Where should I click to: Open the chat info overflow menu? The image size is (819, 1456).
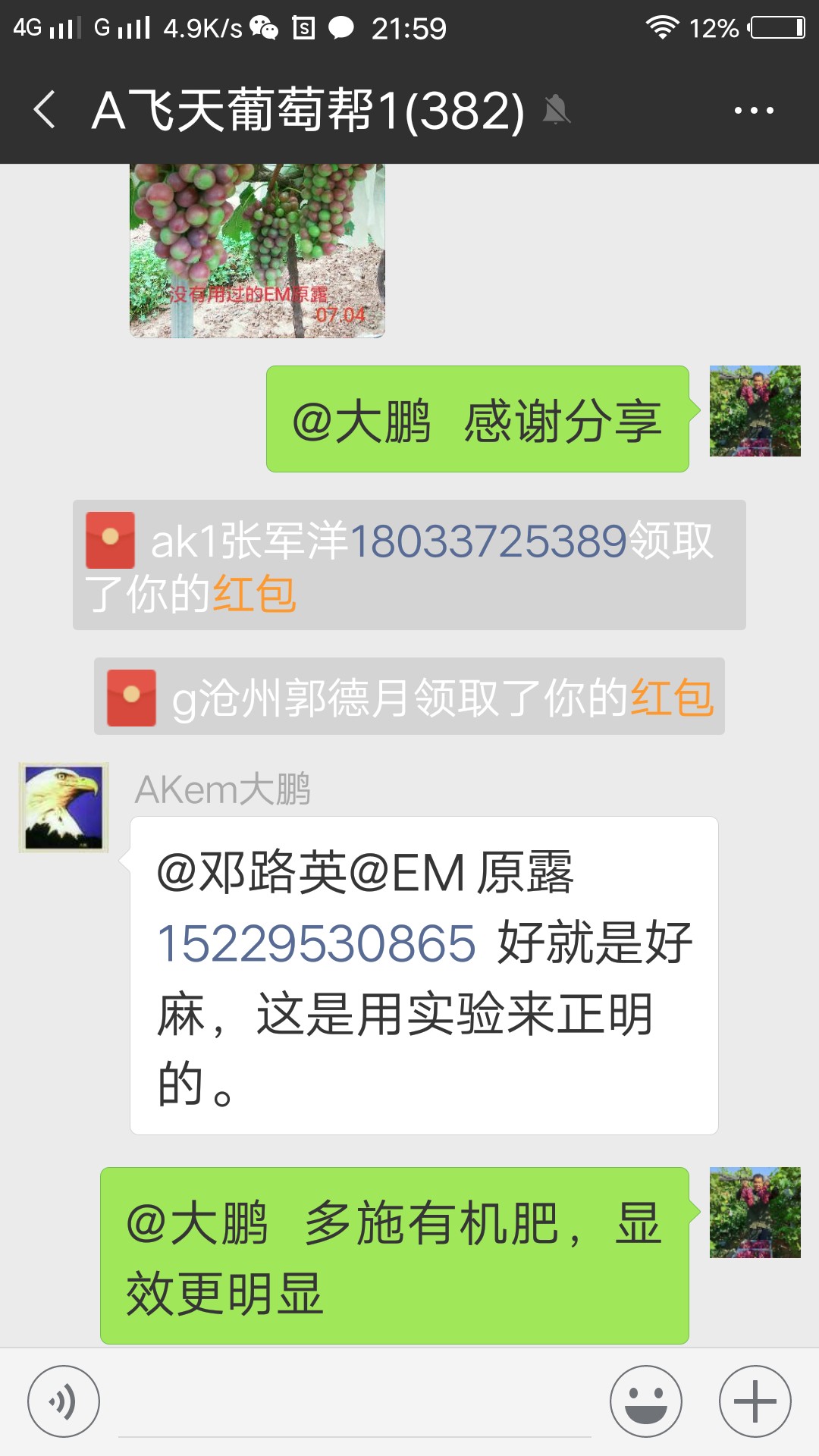pos(754,111)
